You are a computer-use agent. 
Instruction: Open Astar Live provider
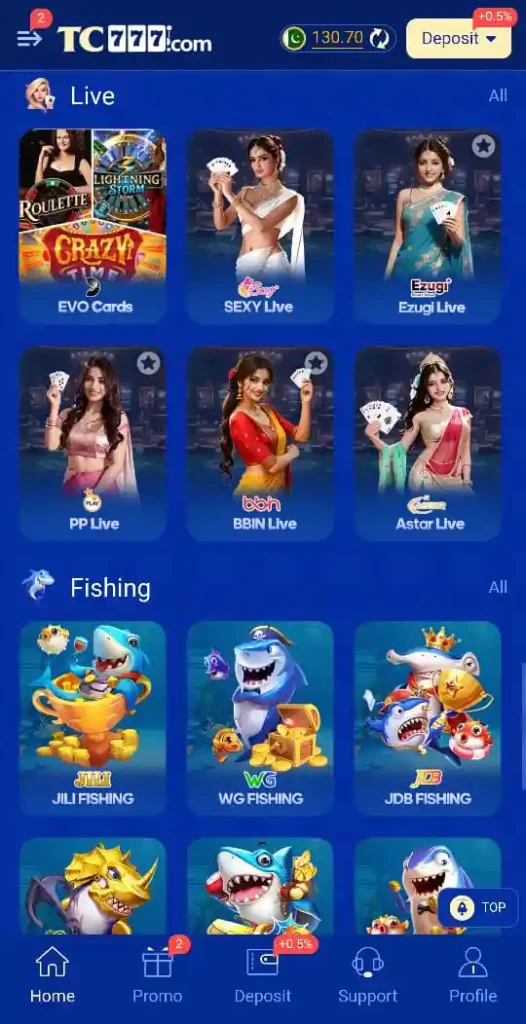click(428, 443)
